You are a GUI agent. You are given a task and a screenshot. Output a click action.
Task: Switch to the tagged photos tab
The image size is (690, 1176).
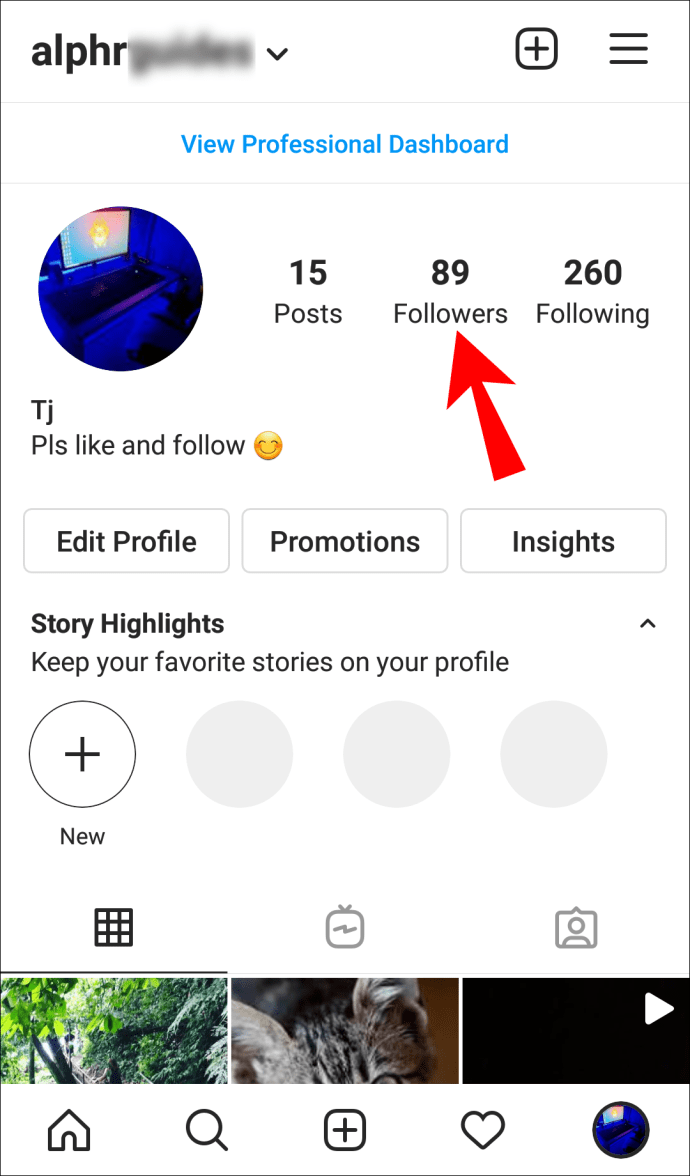pyautogui.click(x=576, y=928)
